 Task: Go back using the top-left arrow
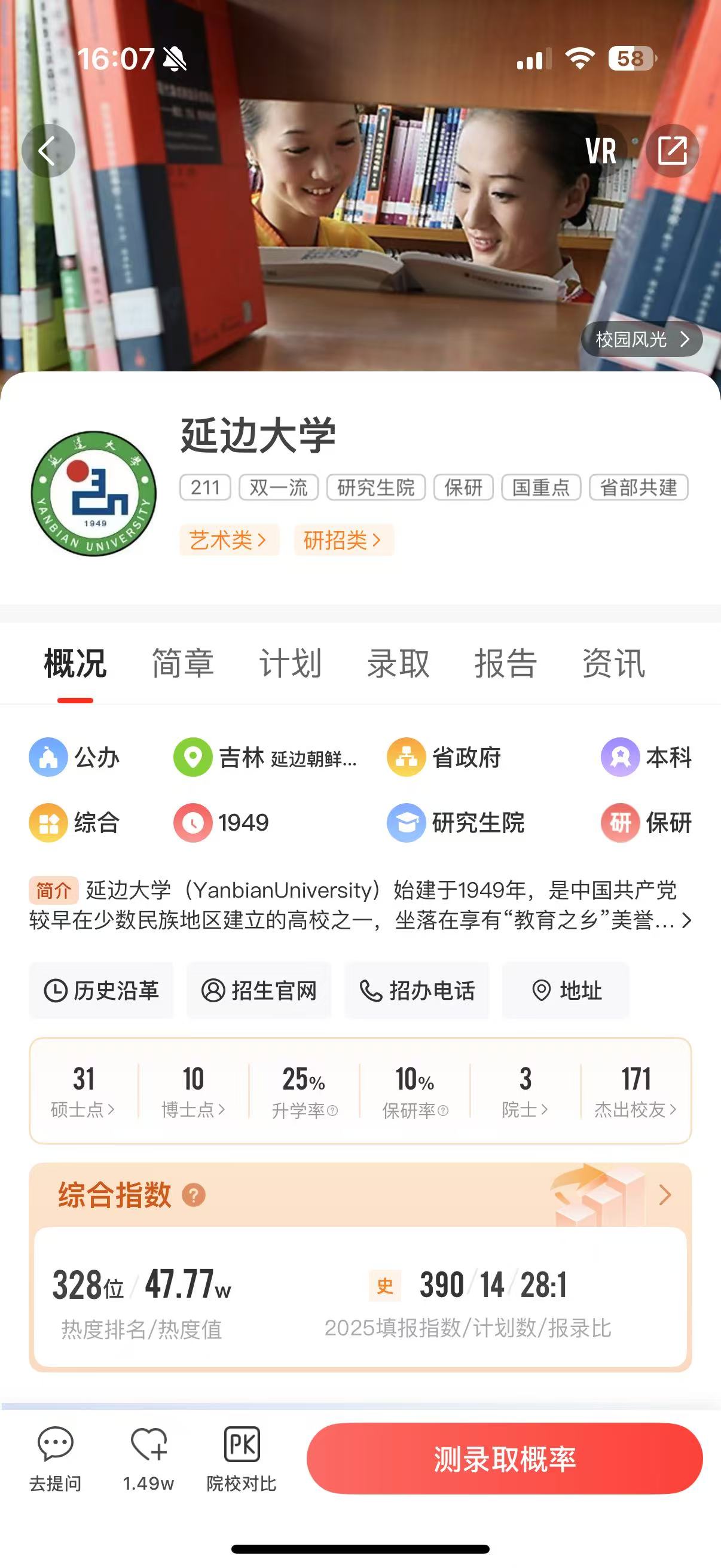pyautogui.click(x=48, y=151)
